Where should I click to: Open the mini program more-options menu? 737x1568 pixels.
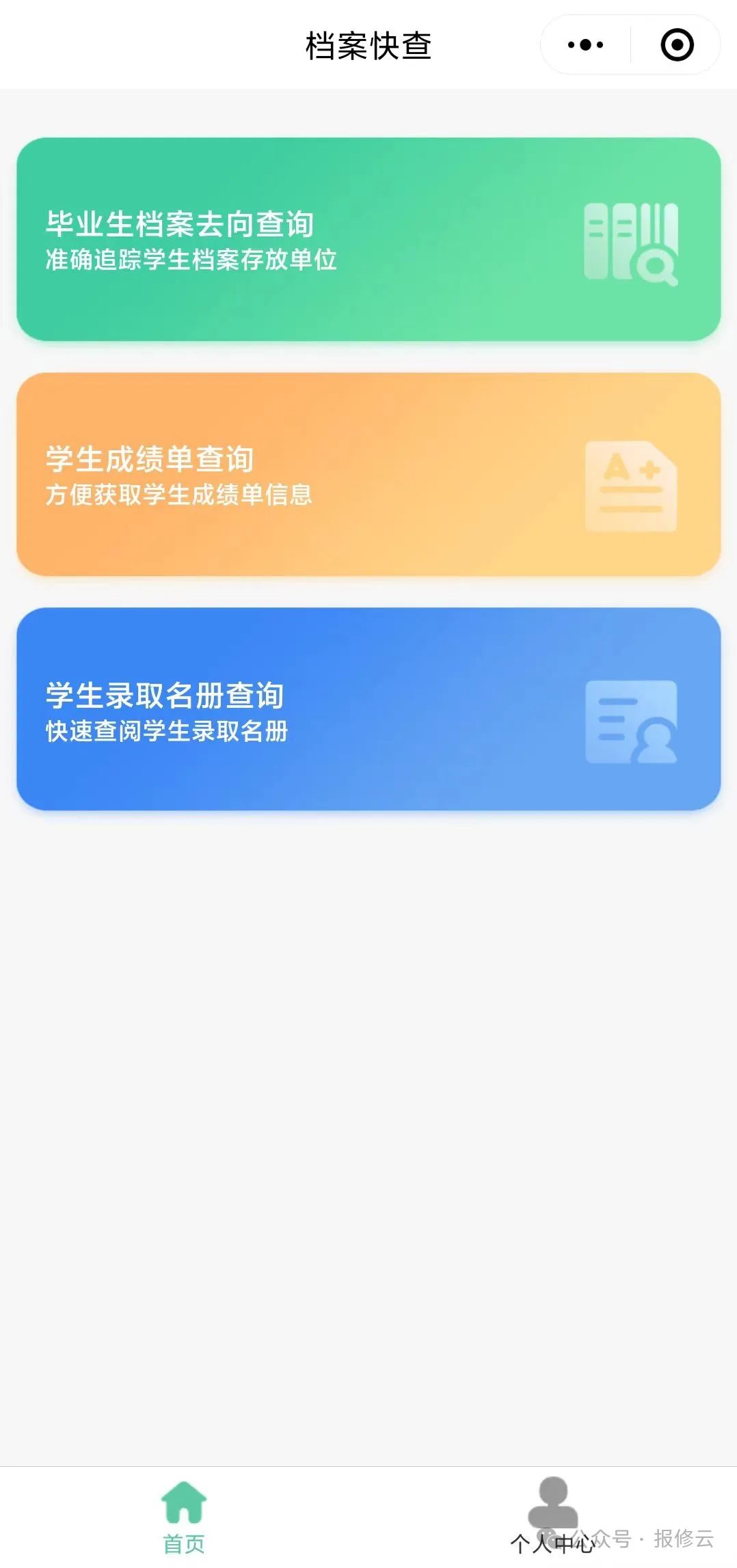pos(585,45)
